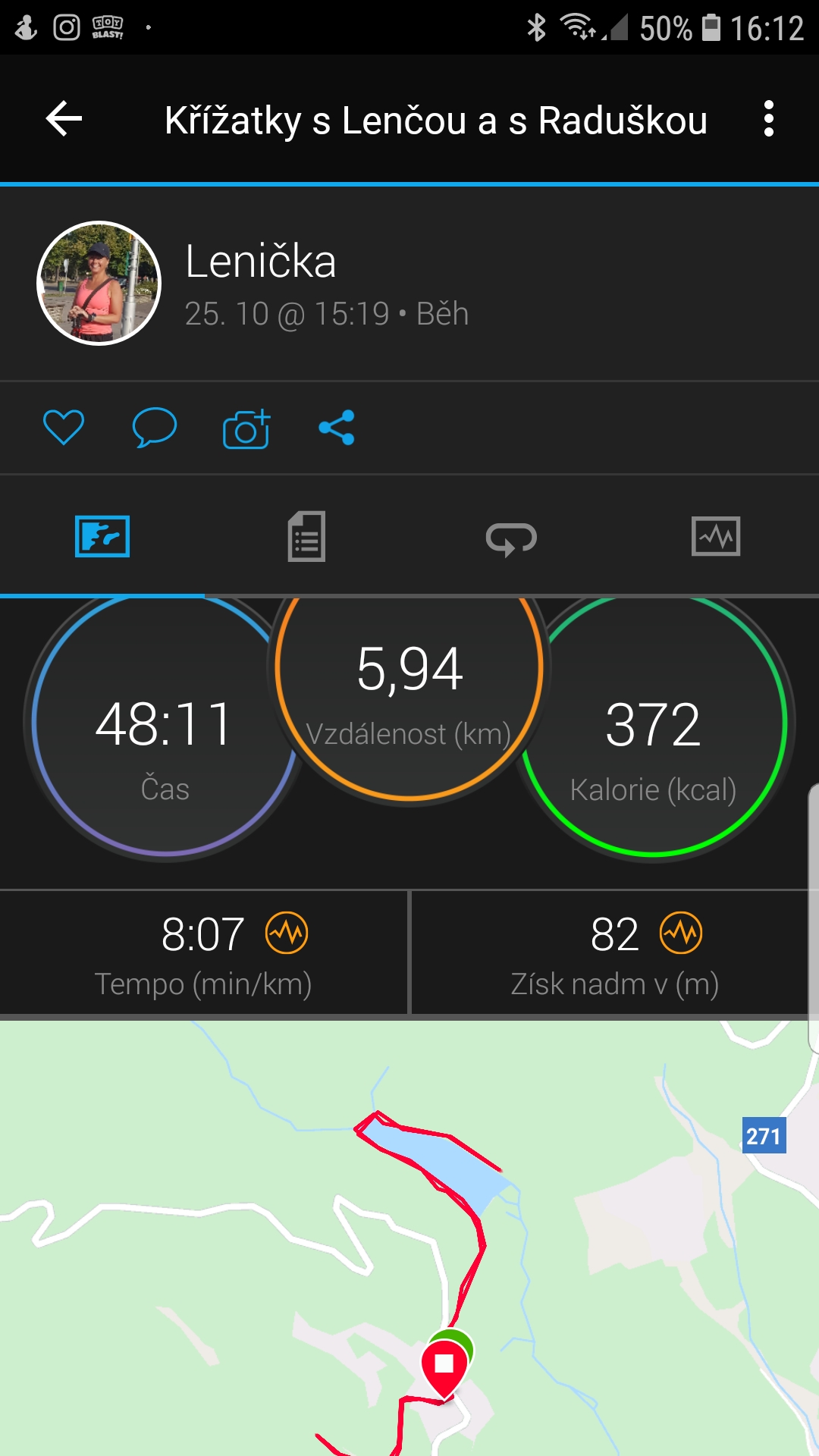Screen dimensions: 819x1456
Task: Share this running activity
Action: 337,428
